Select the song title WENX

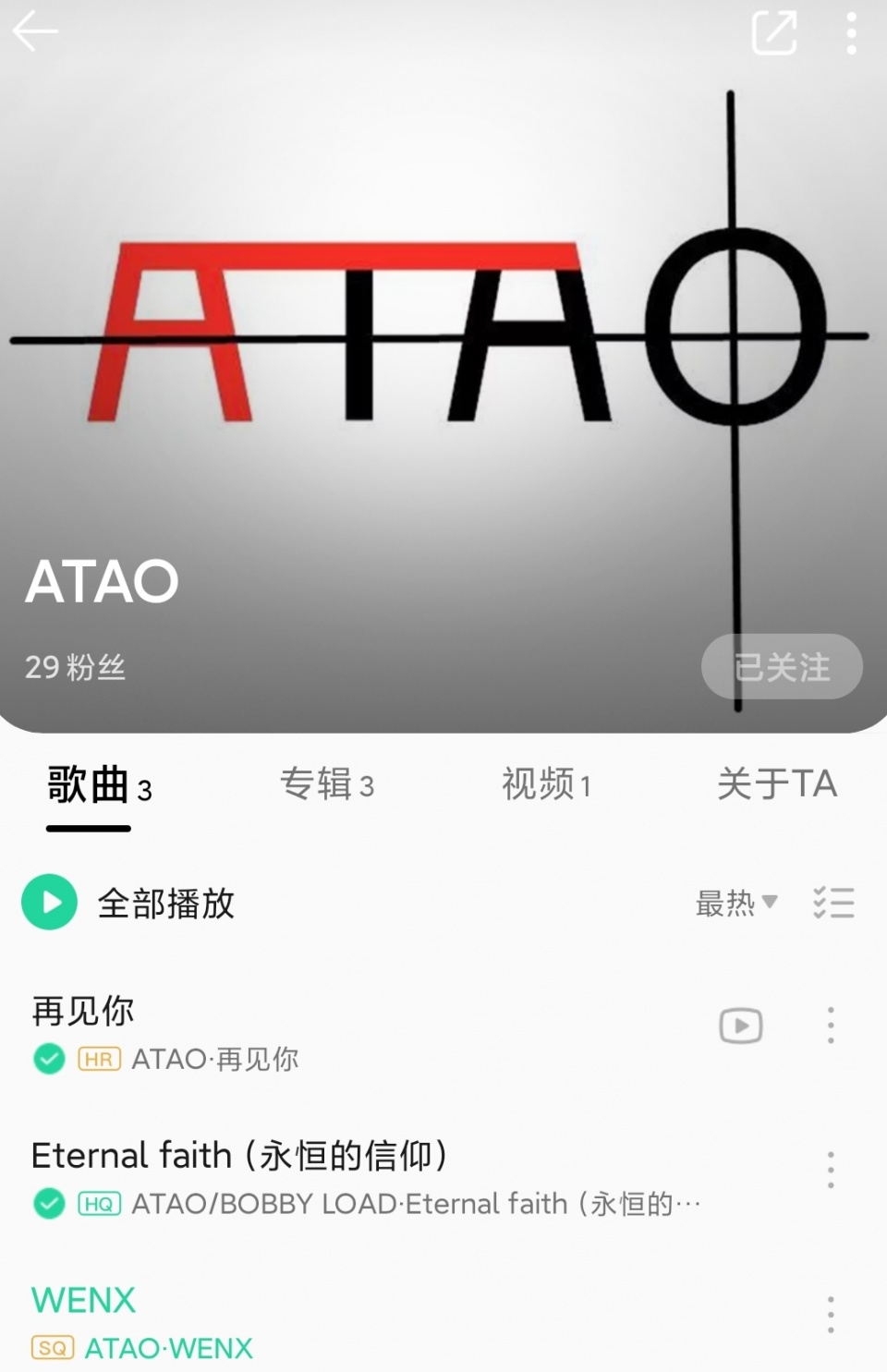coord(83,1300)
